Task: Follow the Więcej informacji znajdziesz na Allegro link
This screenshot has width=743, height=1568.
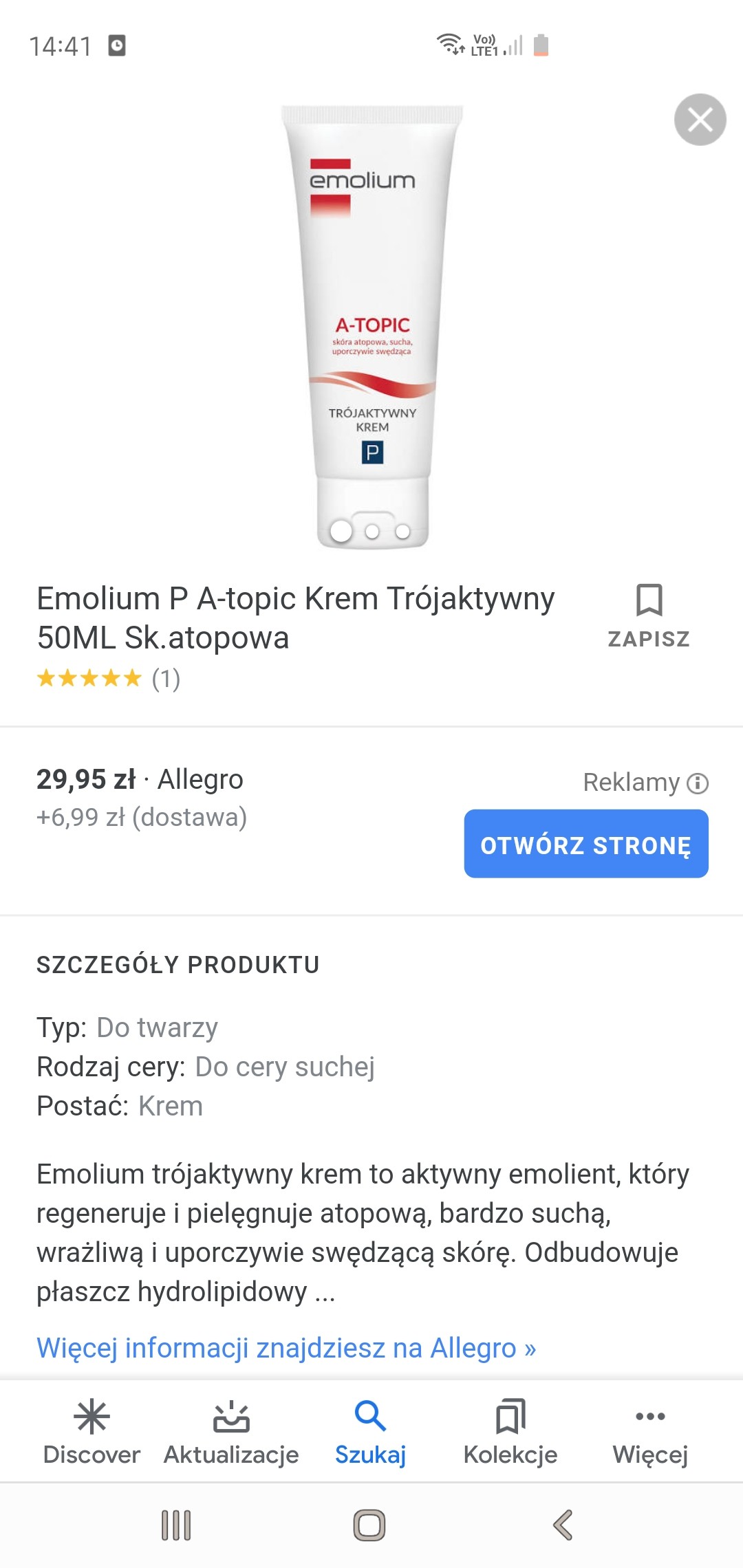Action: point(286,1348)
